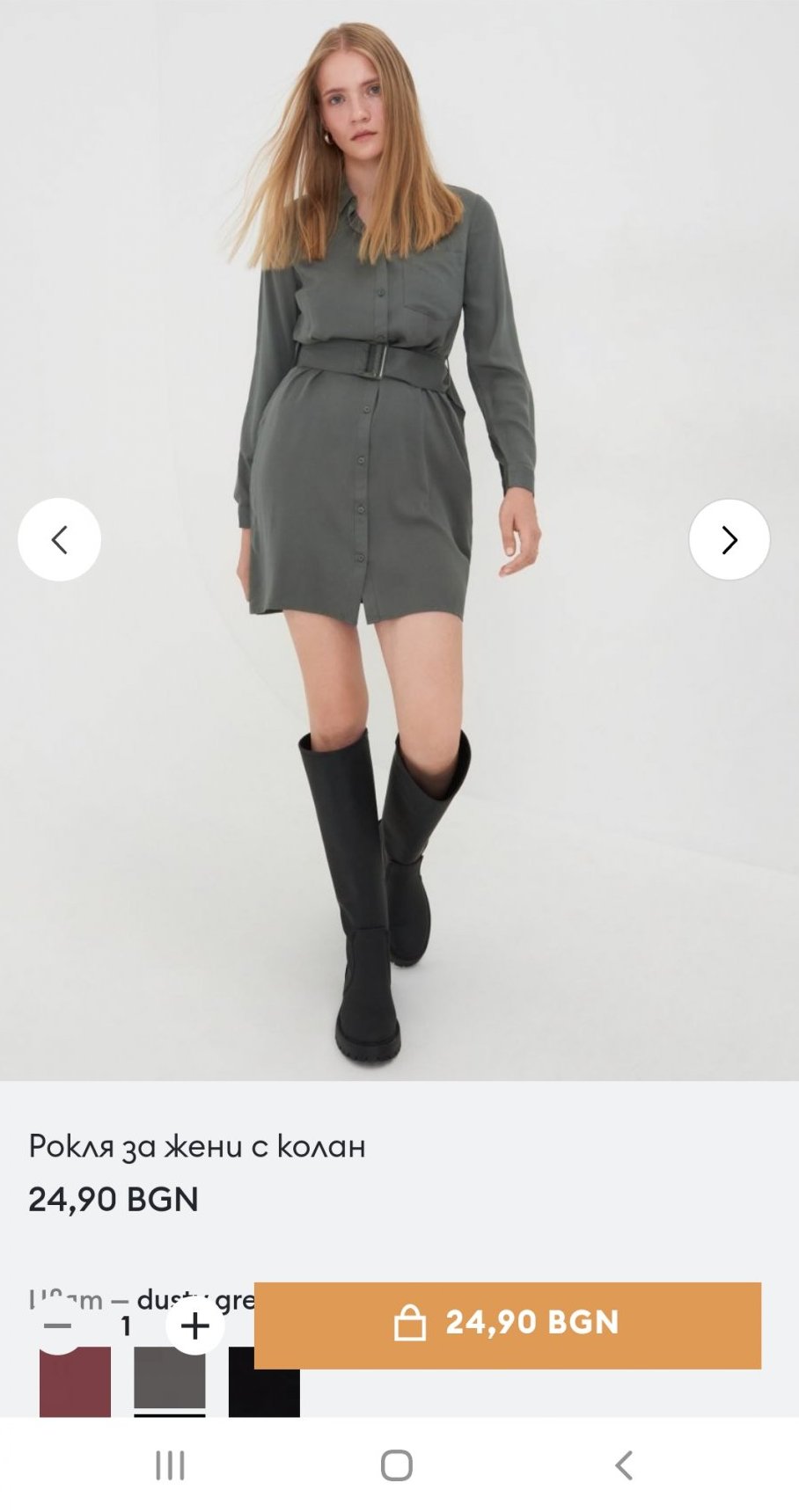The image size is (799, 1512).
Task: Increase quantity with the plus button
Action: point(194,1326)
